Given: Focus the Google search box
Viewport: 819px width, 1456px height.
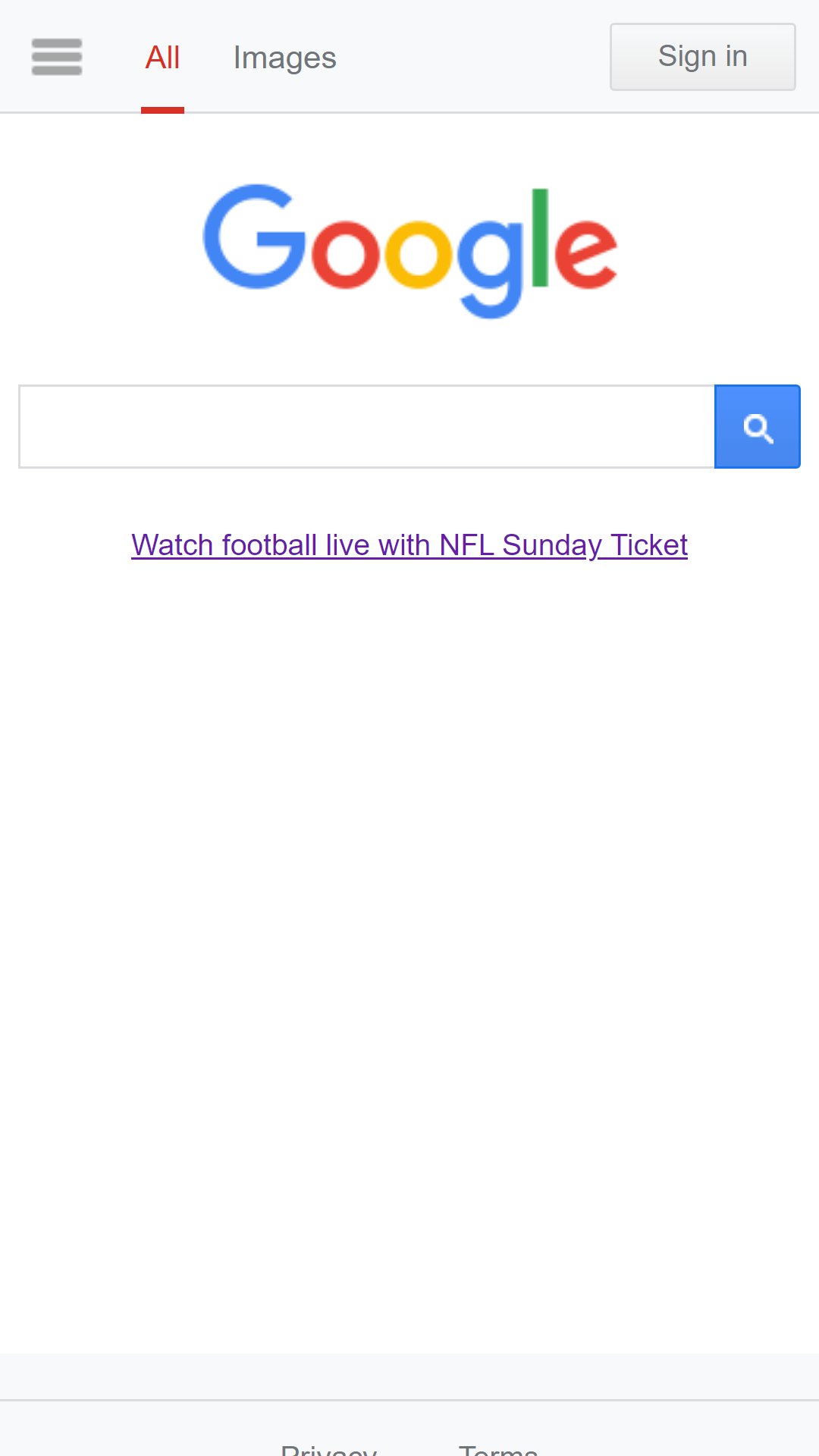Looking at the screenshot, I should (x=367, y=426).
